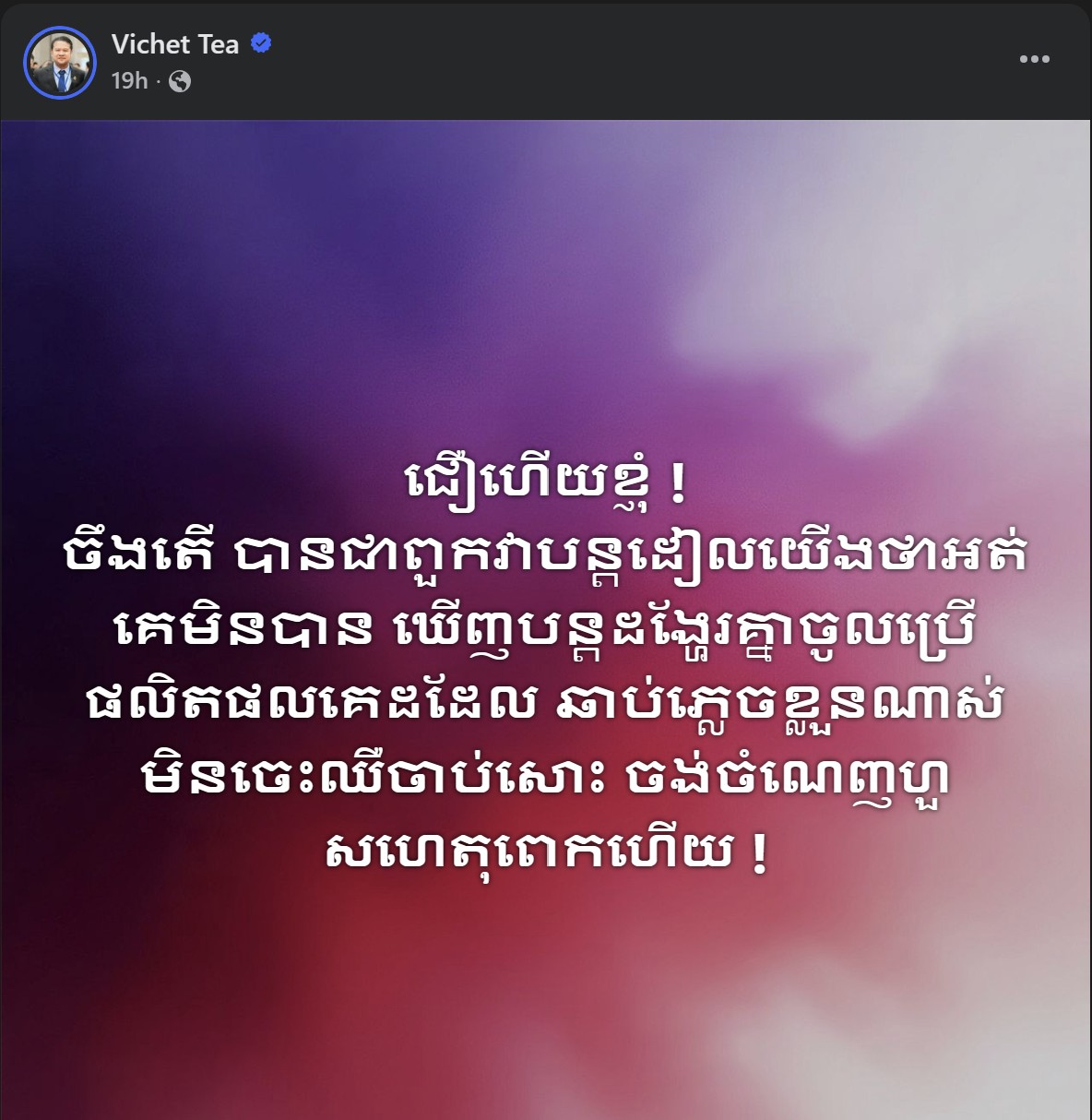
Task: Open the post's three-dot options menu
Action: tap(1034, 59)
